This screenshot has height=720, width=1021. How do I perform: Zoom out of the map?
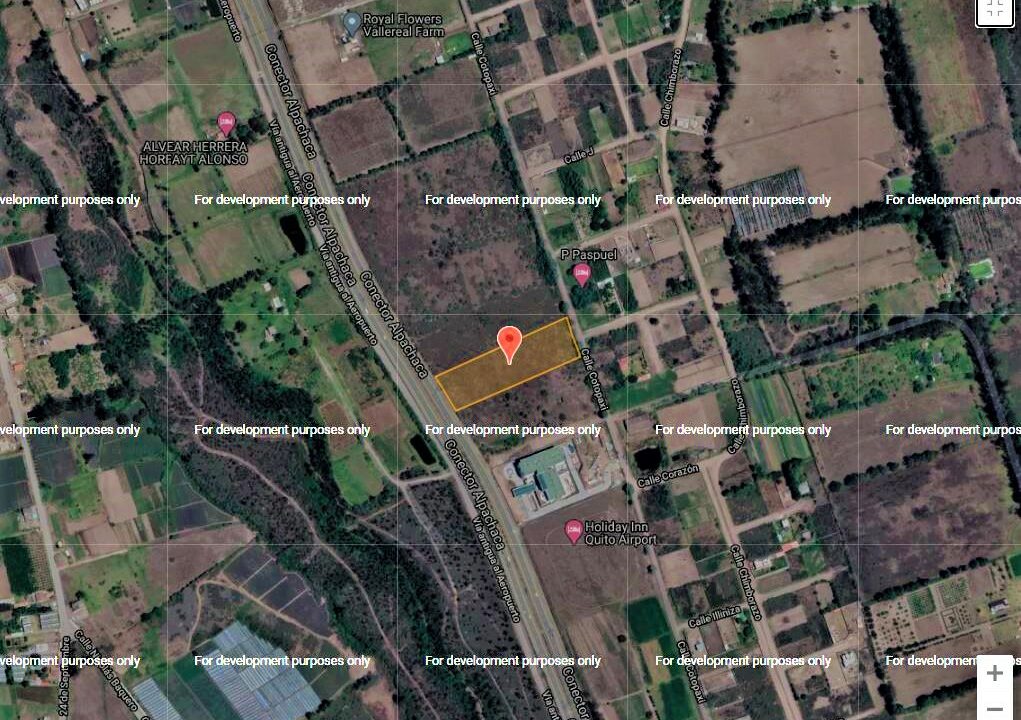point(994,708)
